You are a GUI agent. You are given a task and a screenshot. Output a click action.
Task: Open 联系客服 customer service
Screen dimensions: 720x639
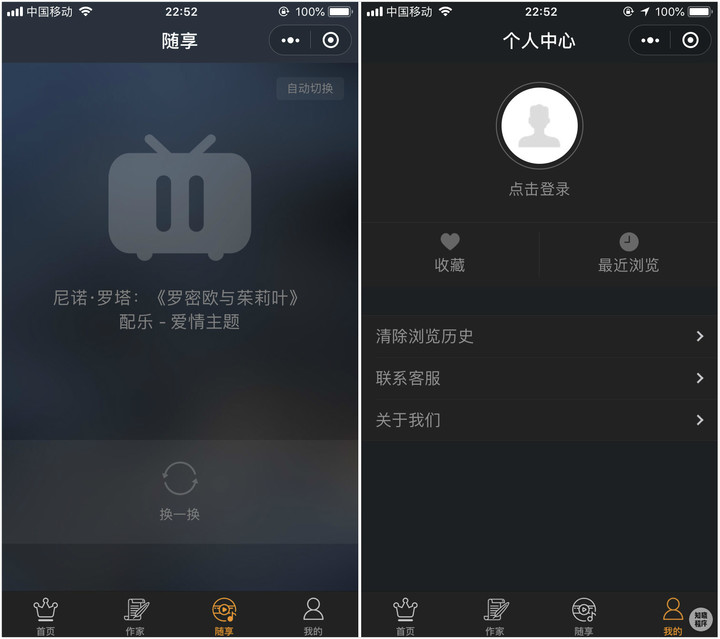pyautogui.click(x=540, y=378)
